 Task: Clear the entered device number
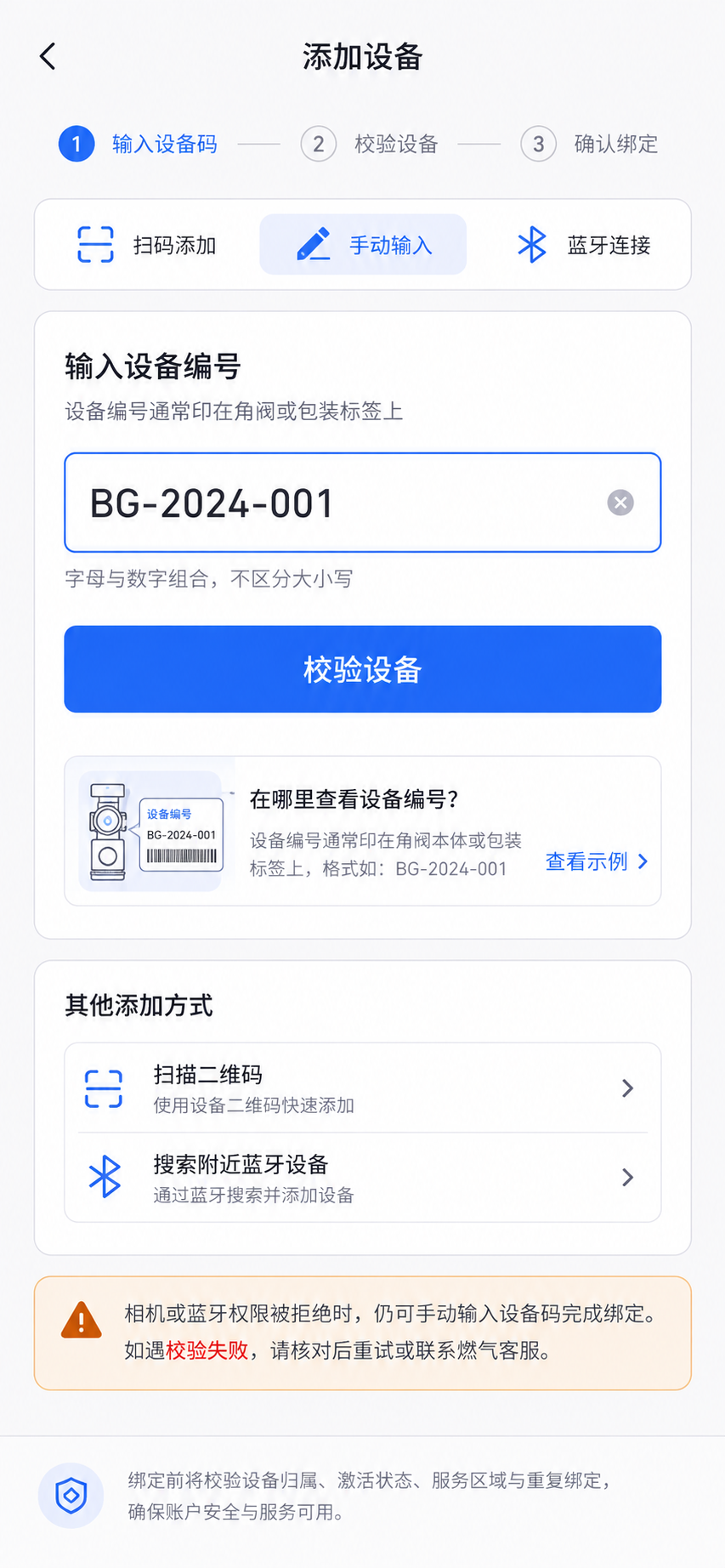pyautogui.click(x=620, y=503)
